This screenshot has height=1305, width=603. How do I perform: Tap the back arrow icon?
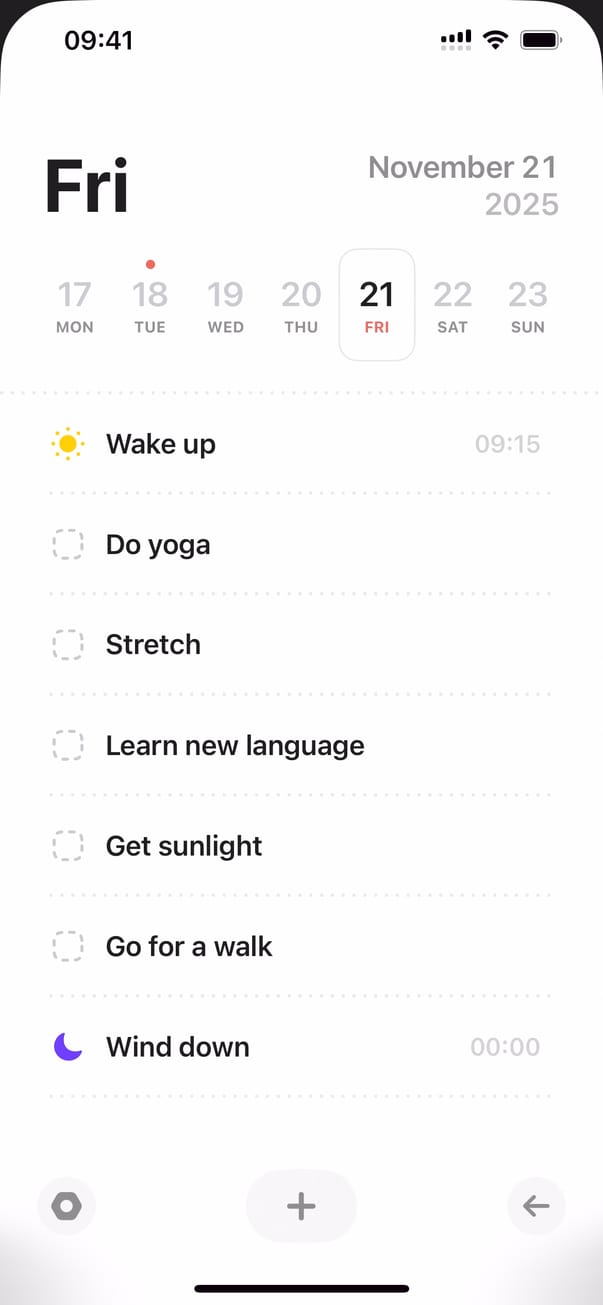click(536, 1206)
